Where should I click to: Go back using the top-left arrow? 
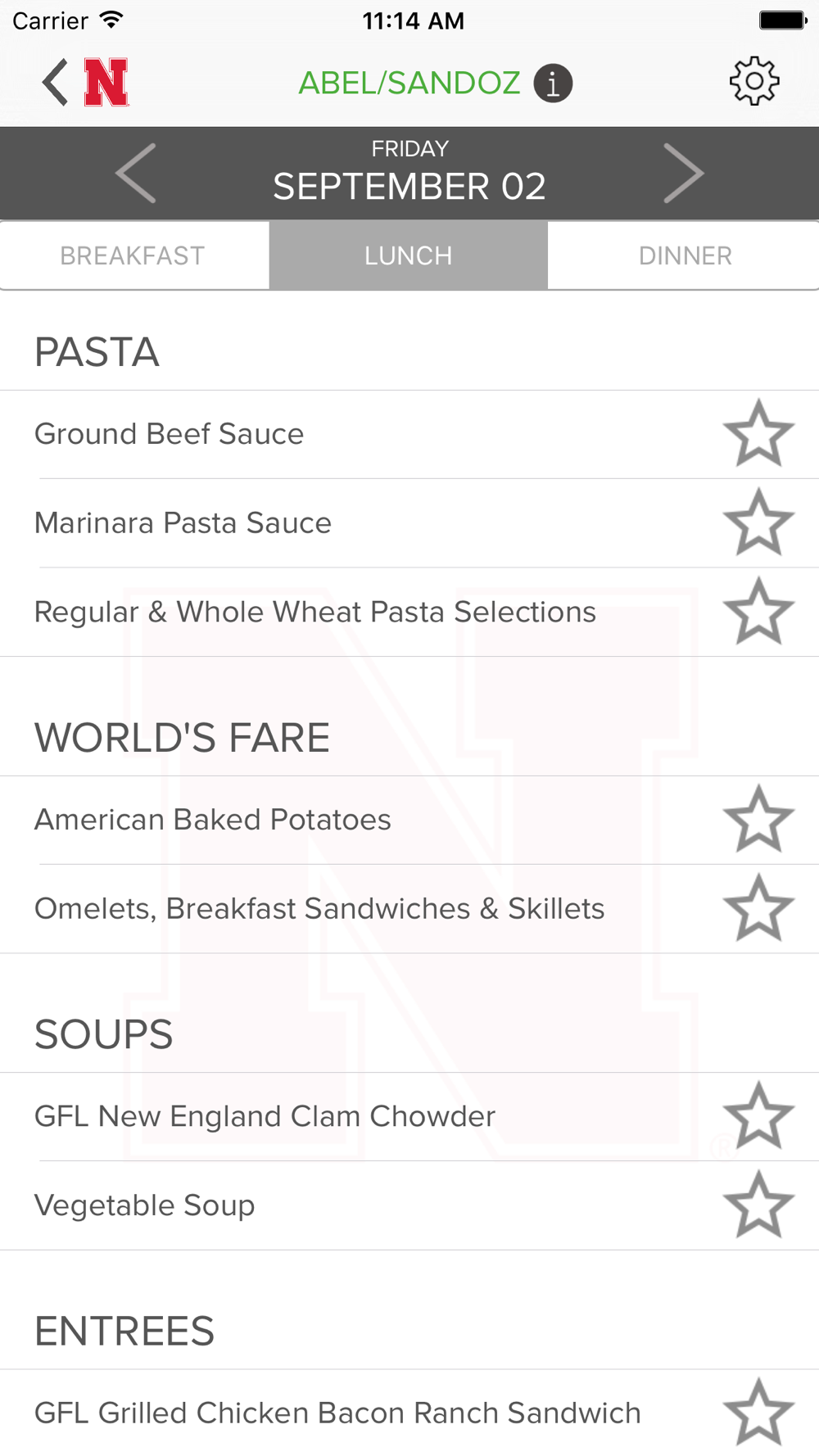point(56,83)
